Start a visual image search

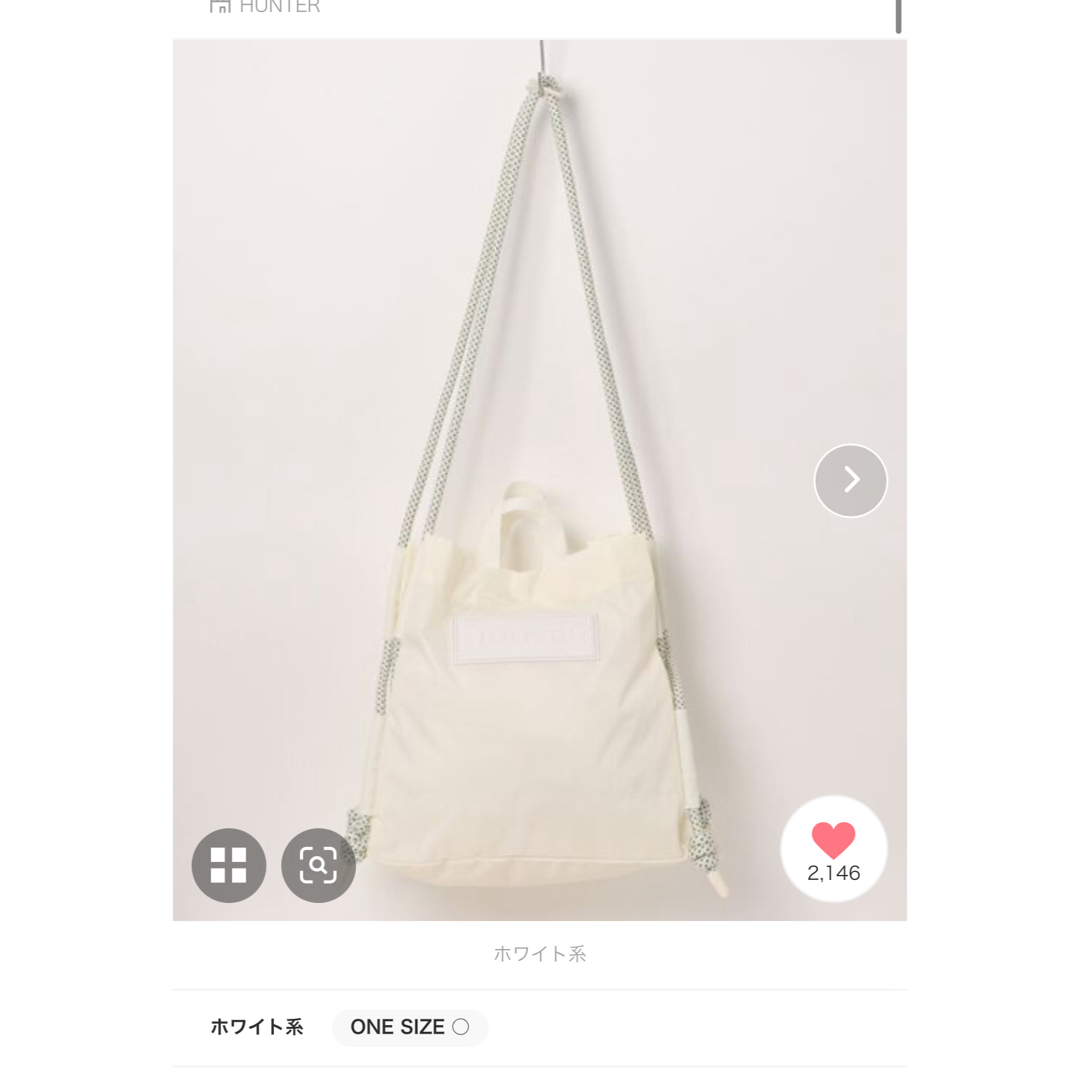point(318,865)
